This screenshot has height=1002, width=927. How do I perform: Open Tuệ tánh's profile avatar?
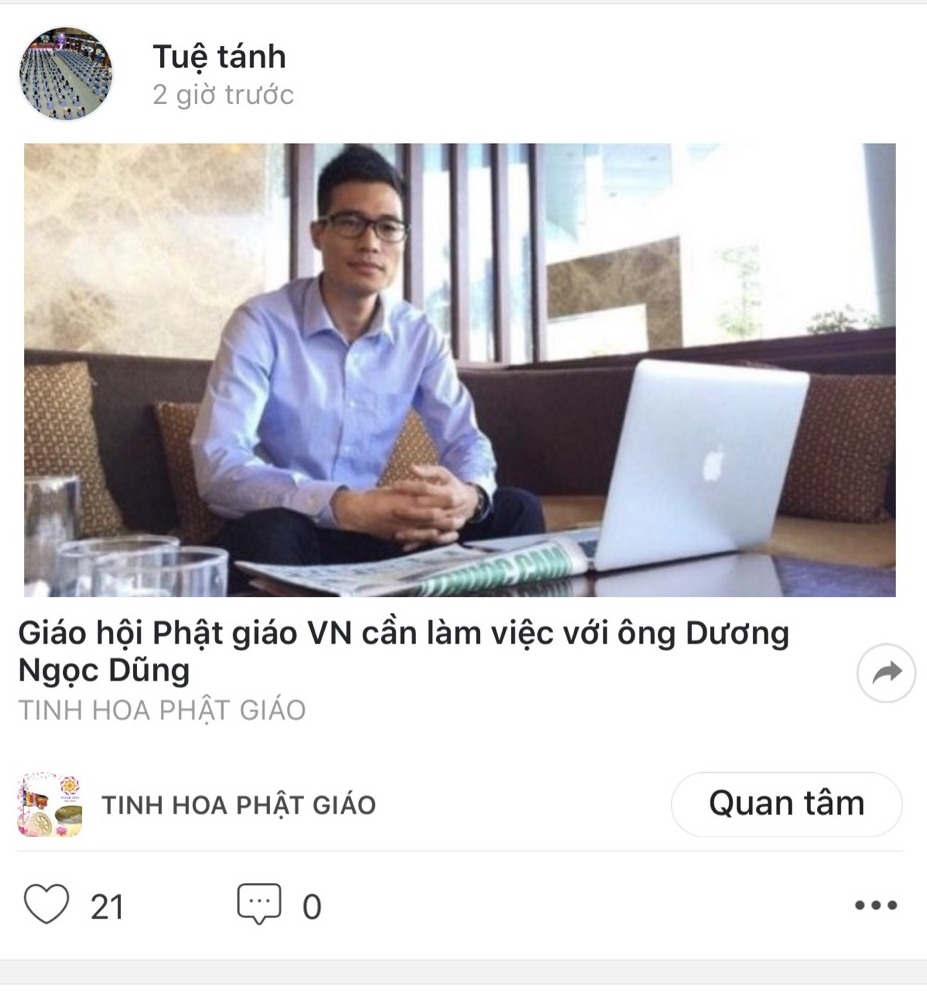click(x=66, y=74)
